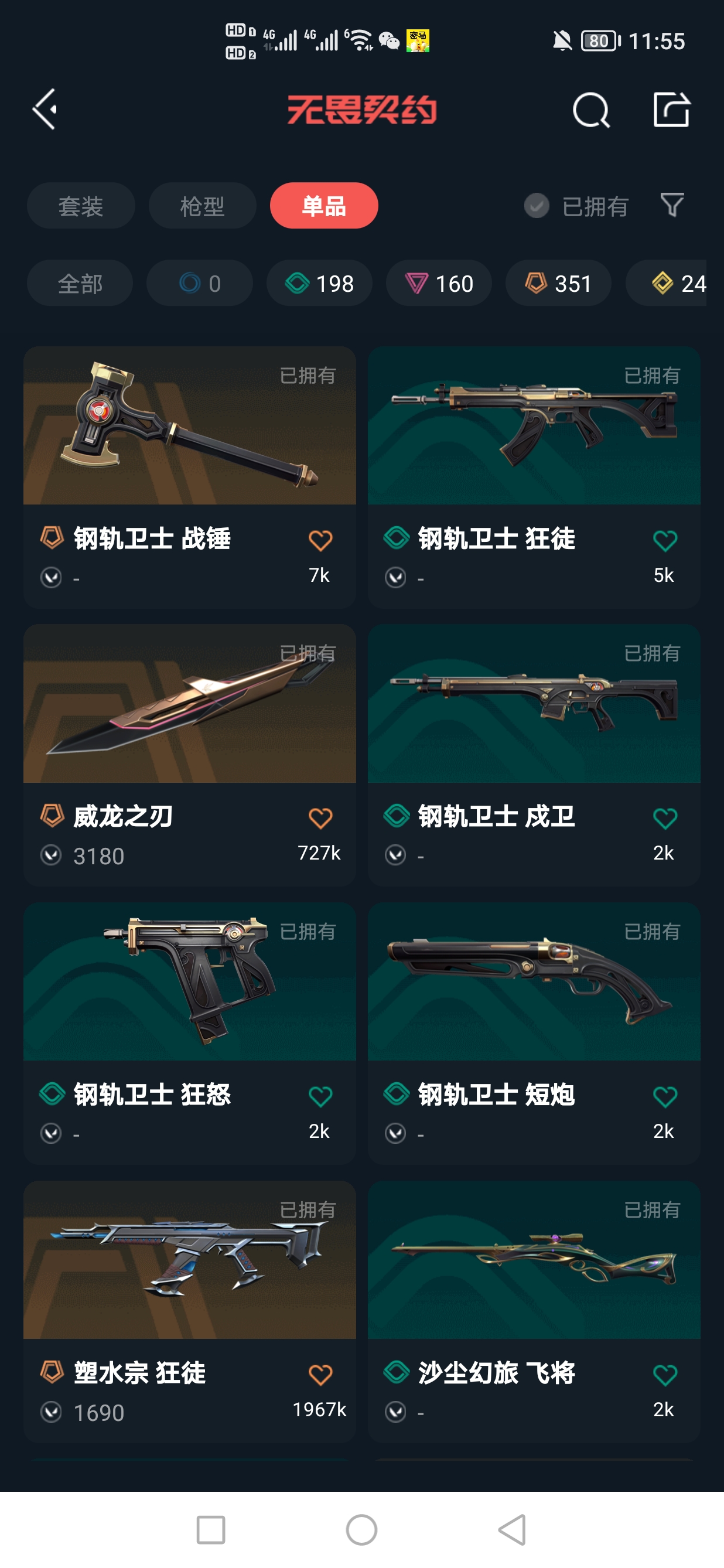Select the 套装 tab
724x1568 pixels.
point(81,206)
